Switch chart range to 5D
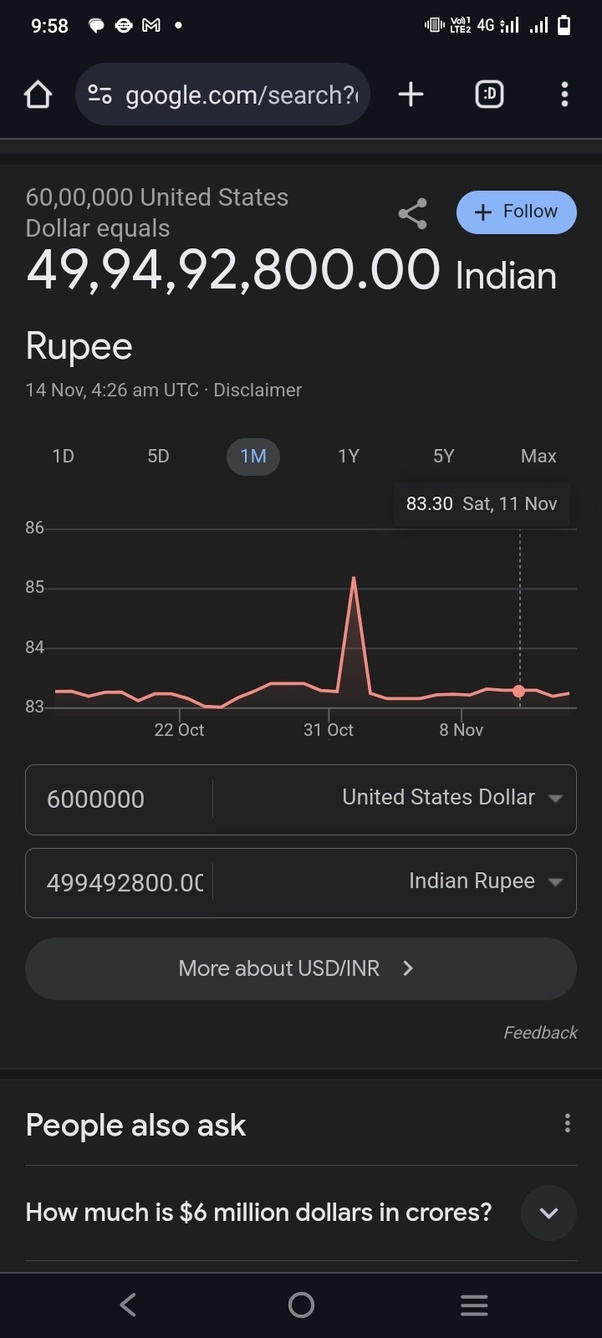 (158, 456)
